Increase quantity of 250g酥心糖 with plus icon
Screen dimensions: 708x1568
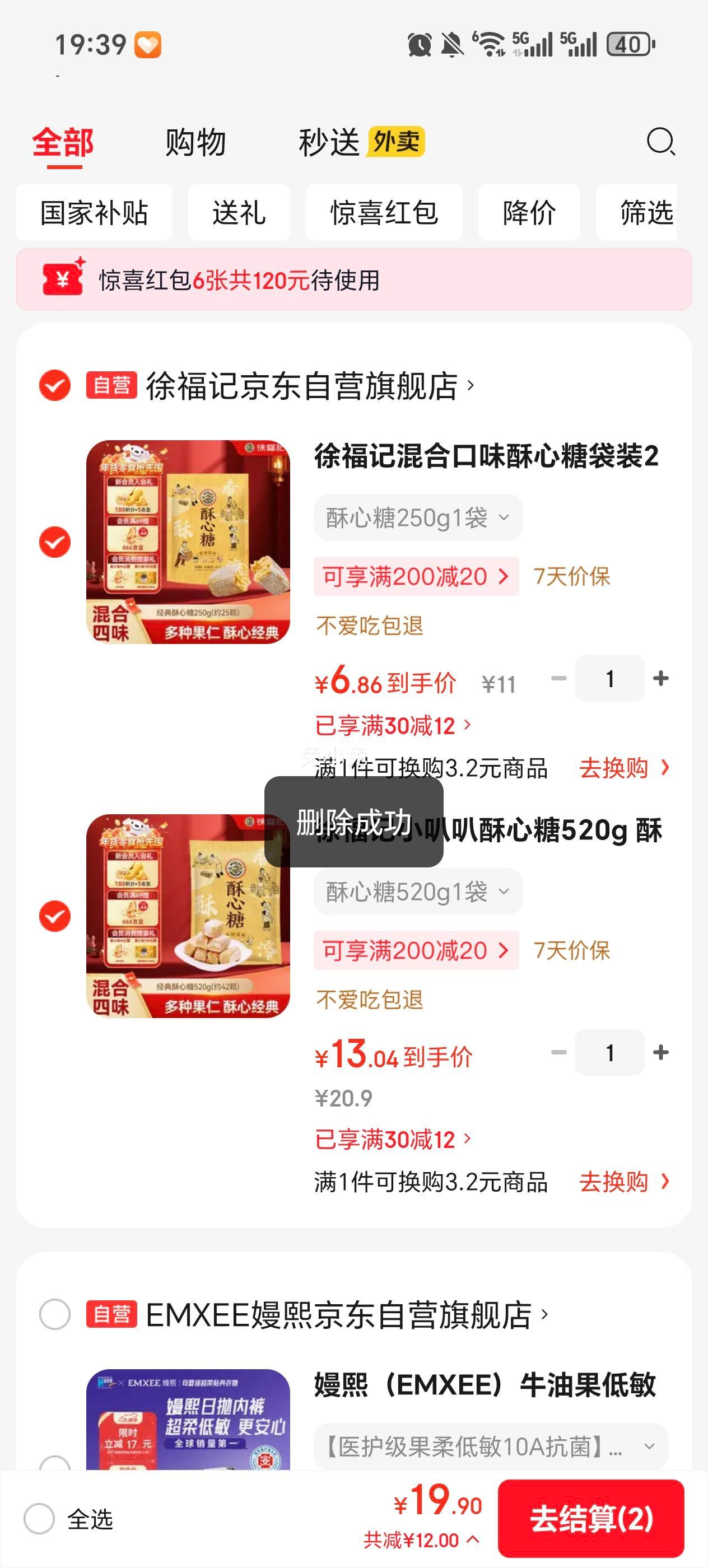[x=661, y=678]
